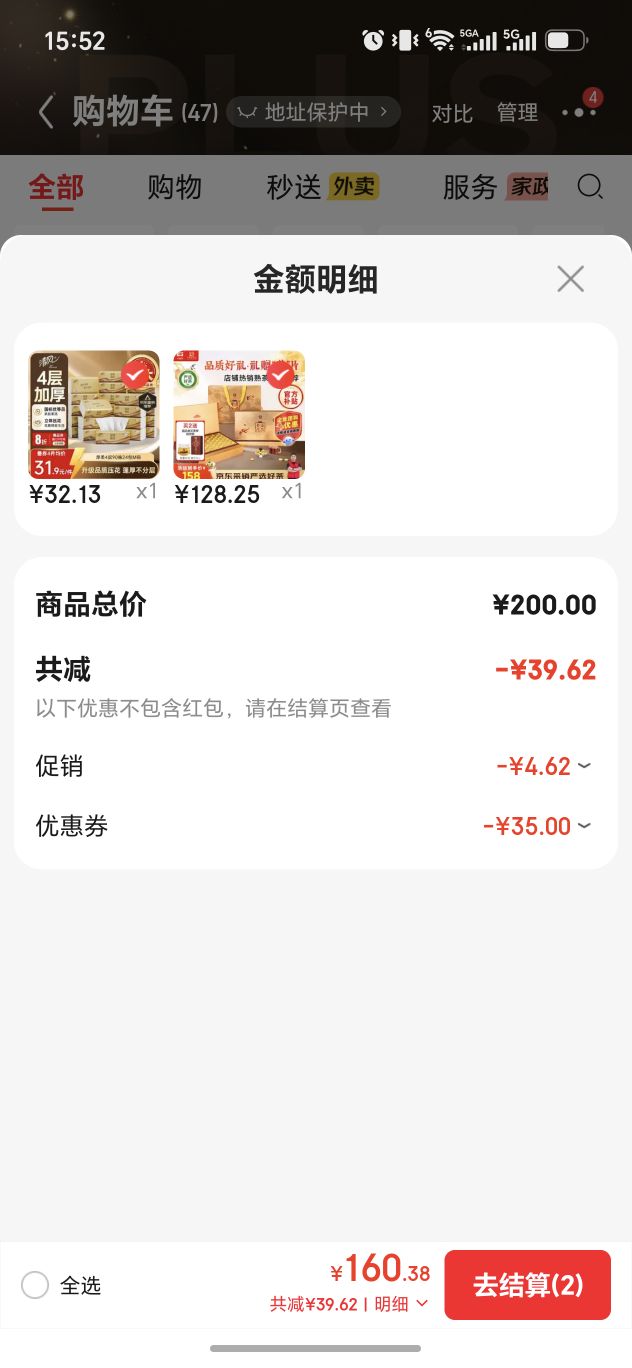The width and height of the screenshot is (632, 1368).
Task: Go back from the shopping cart
Action: (x=45, y=112)
